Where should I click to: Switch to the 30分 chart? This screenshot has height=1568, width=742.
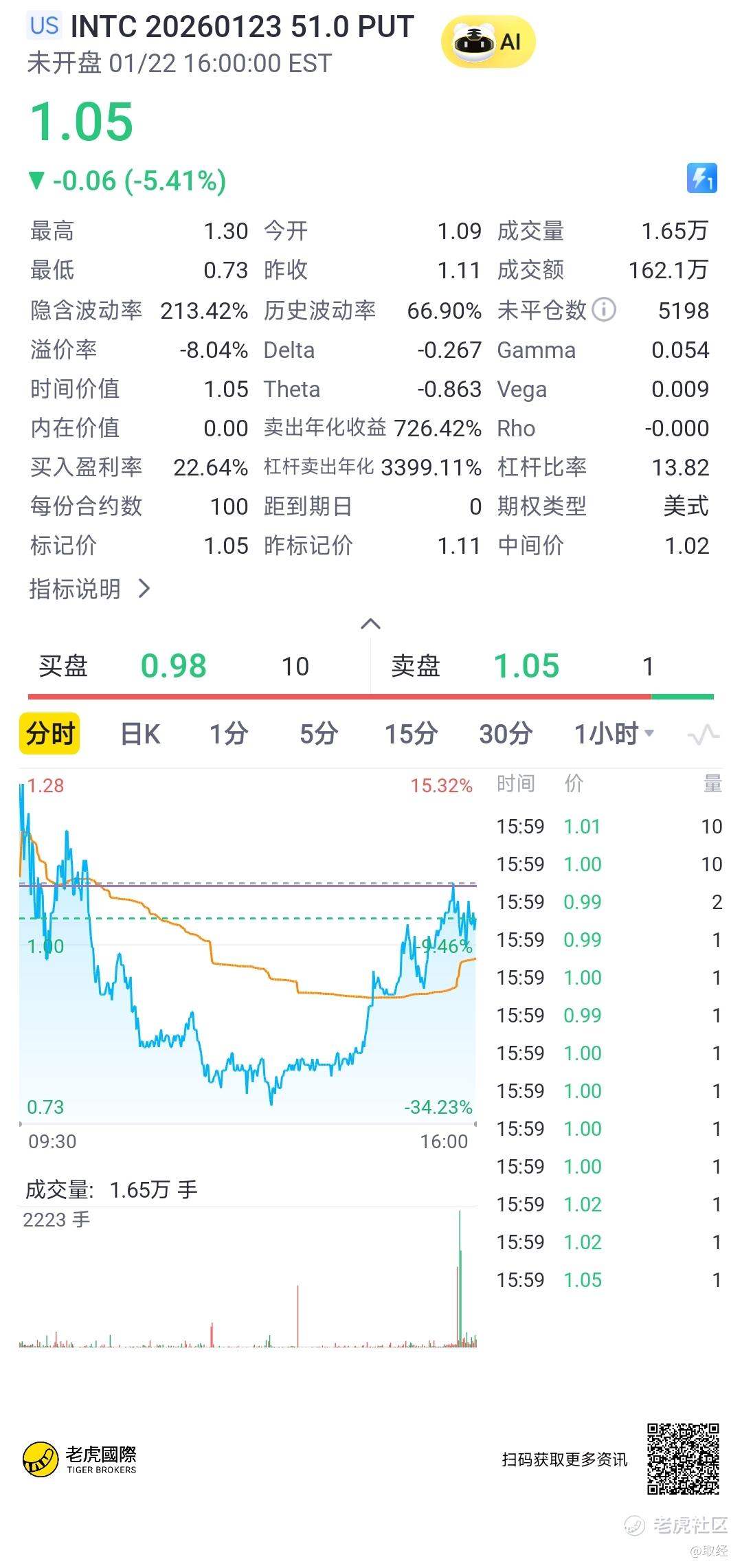tap(506, 734)
